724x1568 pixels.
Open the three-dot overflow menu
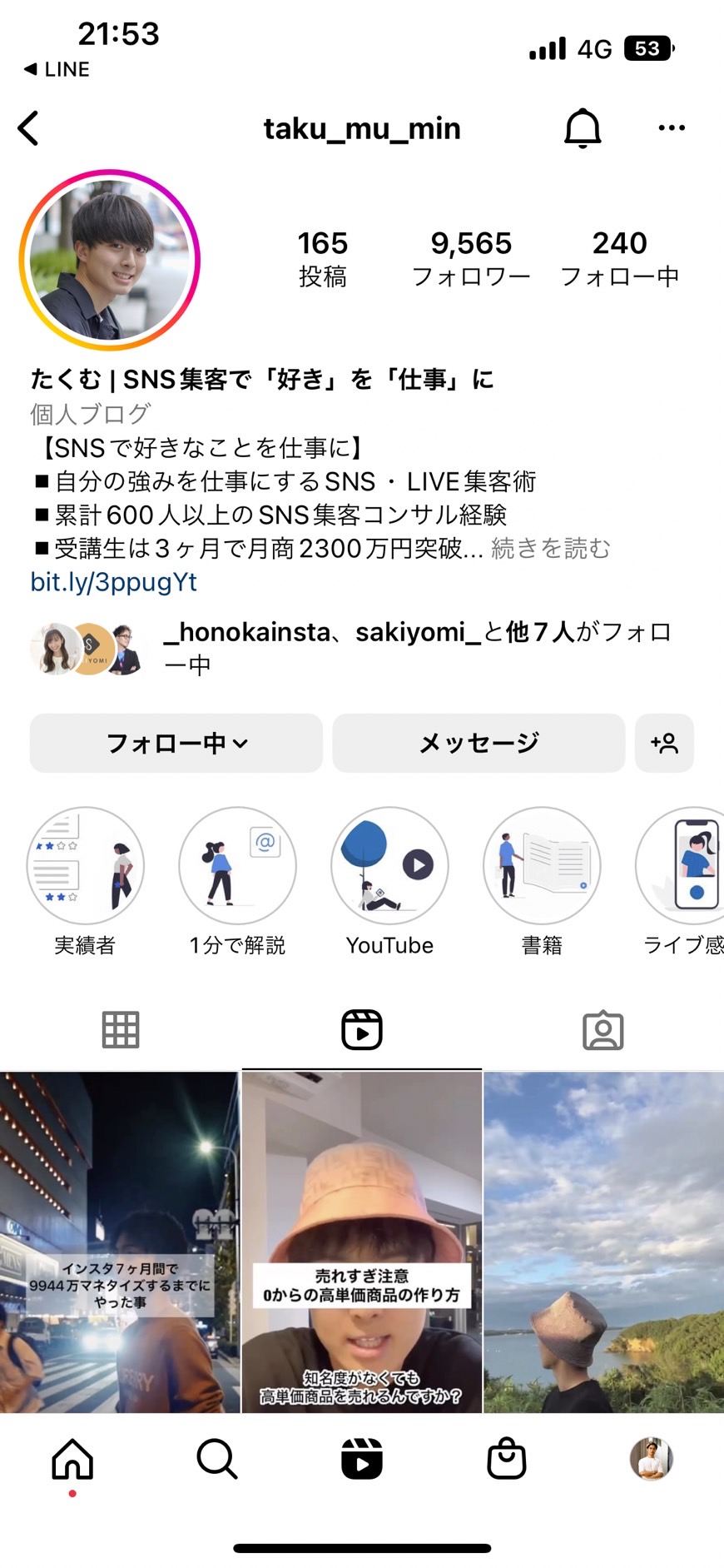[x=672, y=128]
